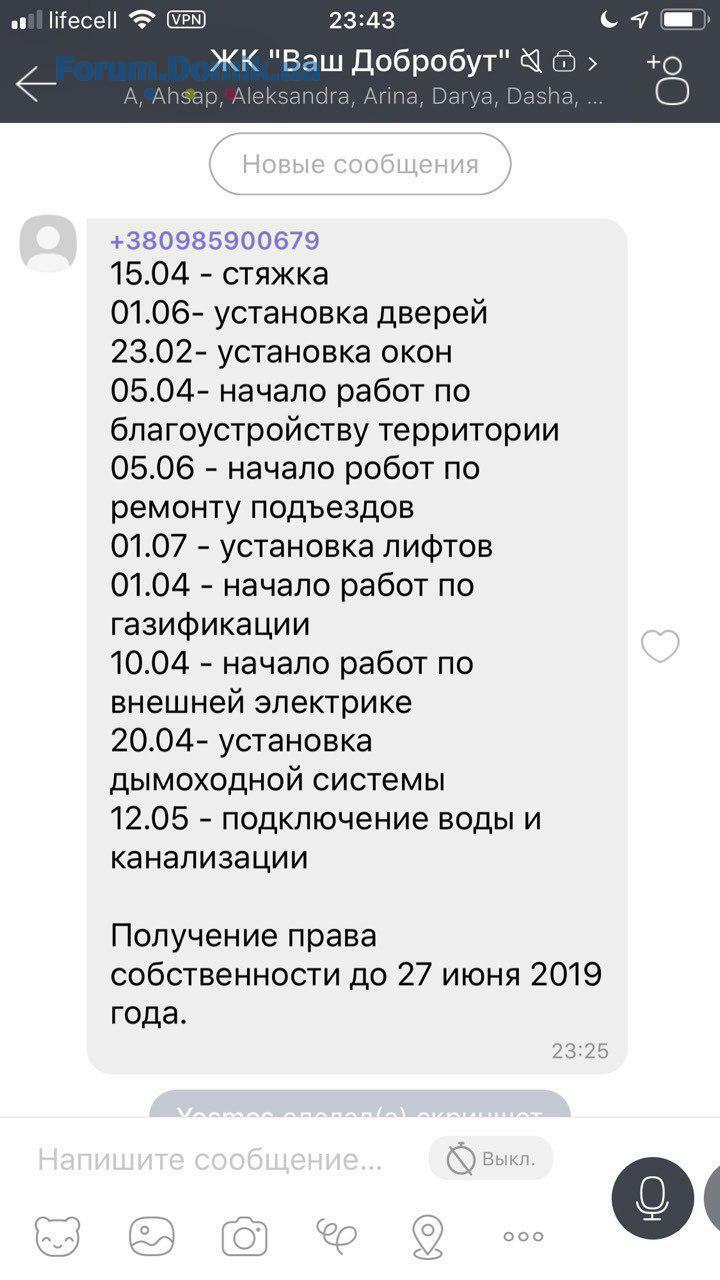Open the doodle drawing tool
Viewport: 720px width, 1280px height.
click(x=336, y=1237)
